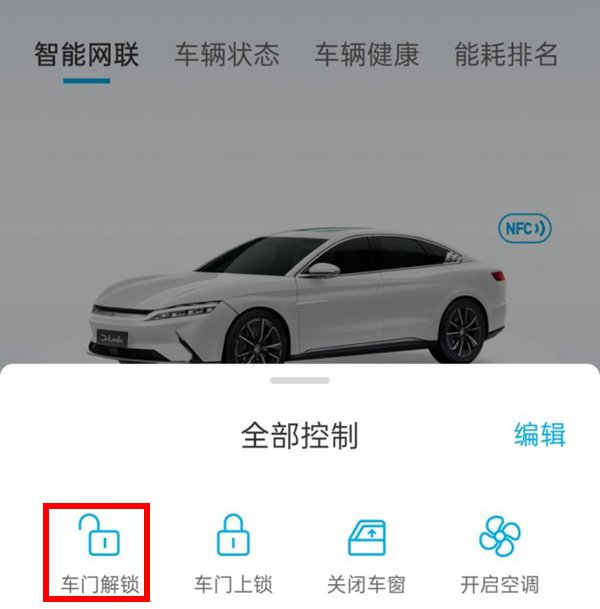Select the 智能网联 tab

[86, 53]
